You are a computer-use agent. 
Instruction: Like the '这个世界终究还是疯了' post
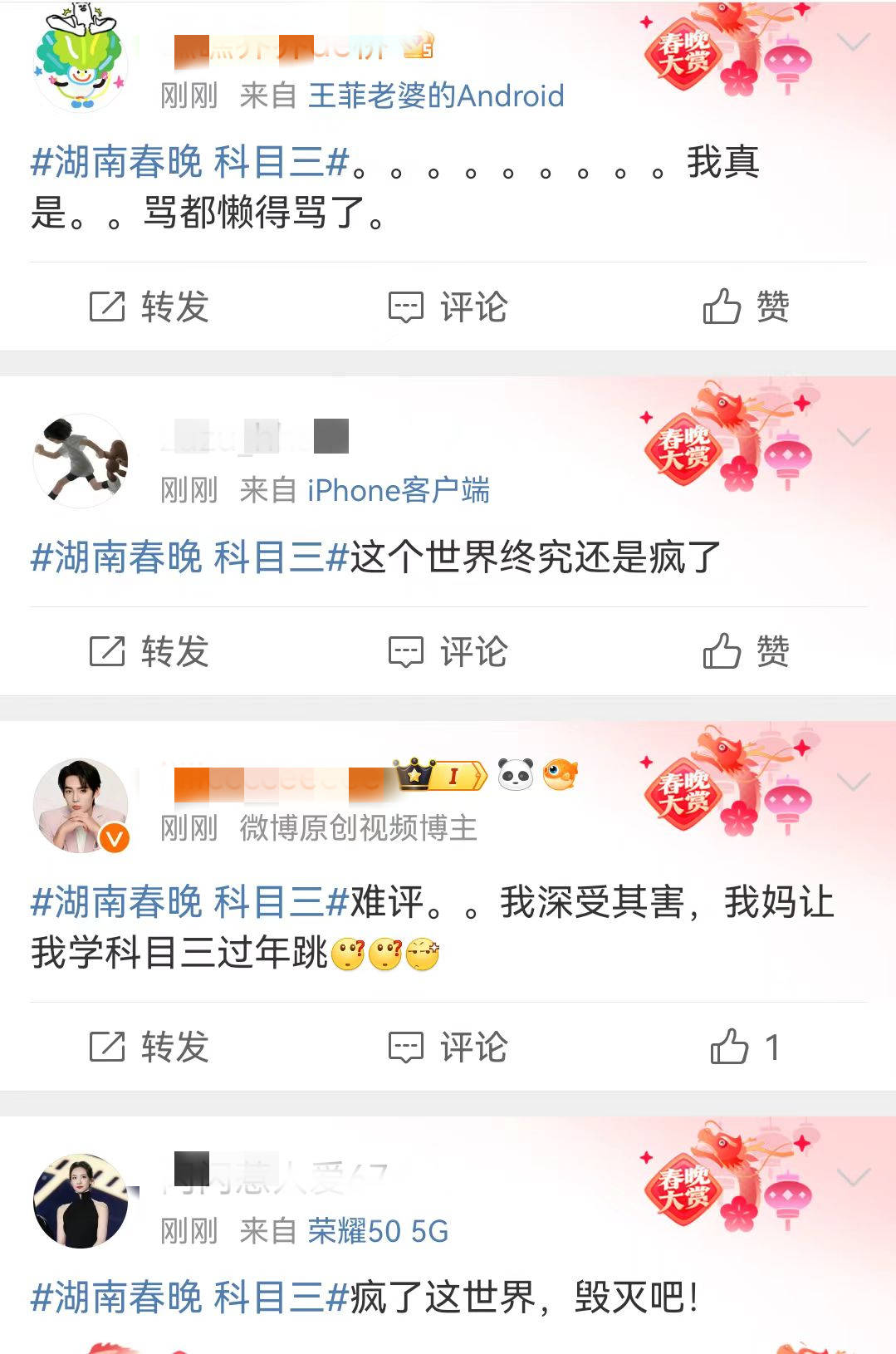click(x=746, y=651)
